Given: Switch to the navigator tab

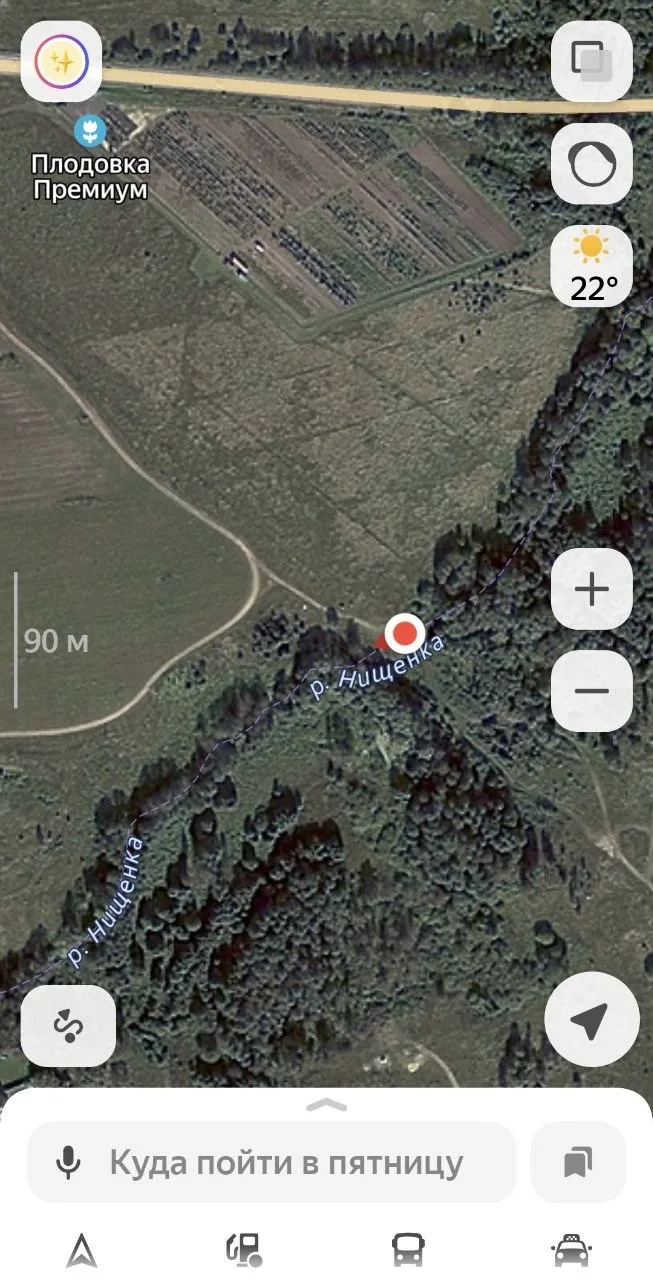Looking at the screenshot, I should 82,1250.
